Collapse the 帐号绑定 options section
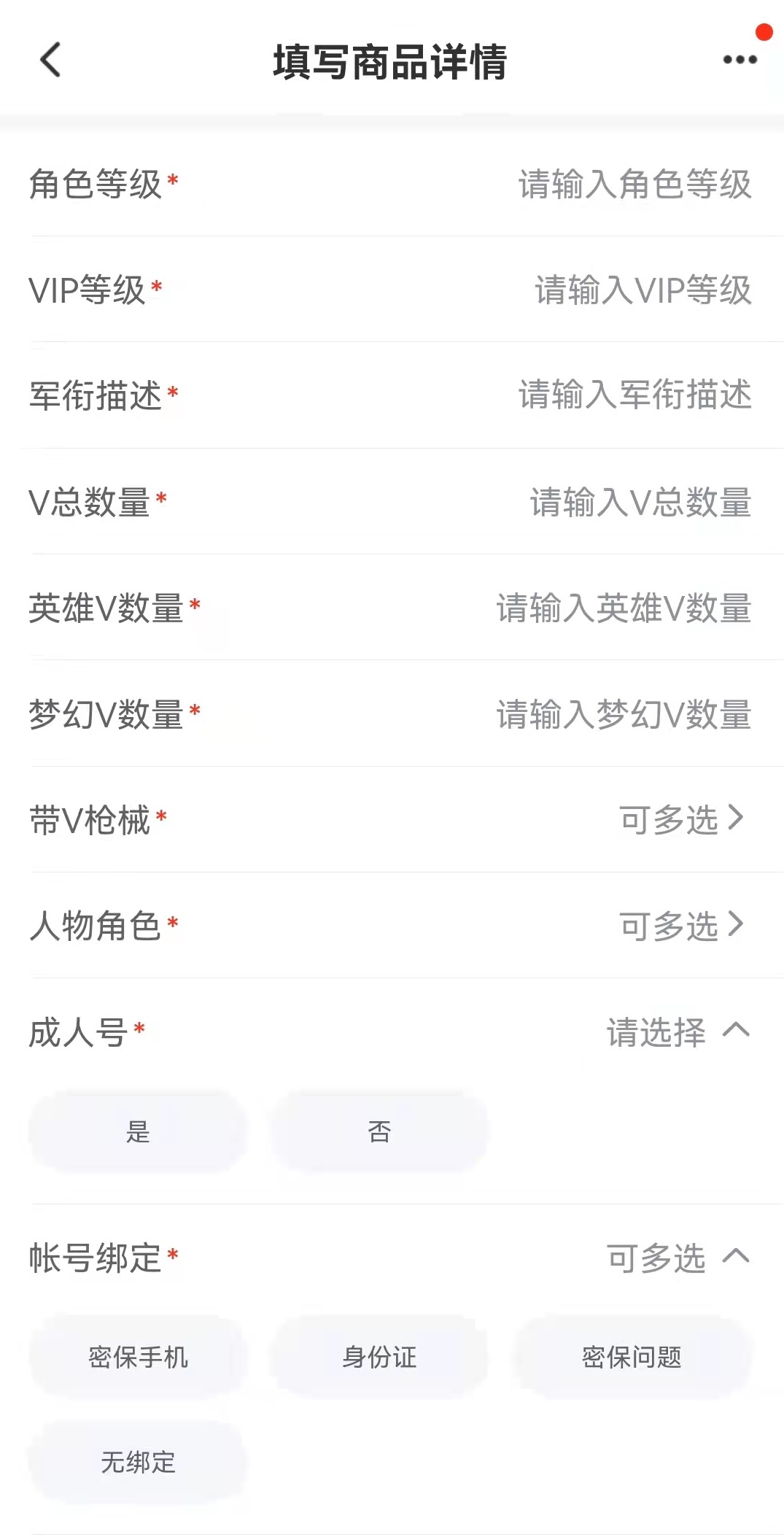784x1537 pixels. (x=736, y=1257)
